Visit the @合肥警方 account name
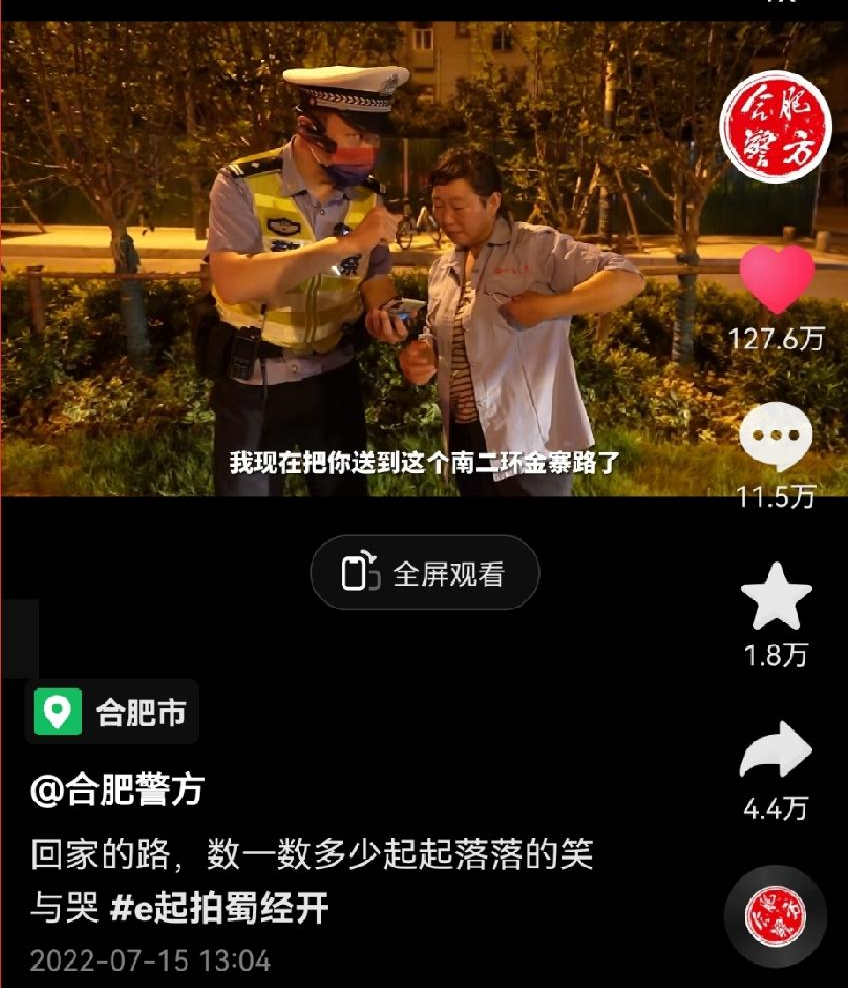 [x=117, y=791]
